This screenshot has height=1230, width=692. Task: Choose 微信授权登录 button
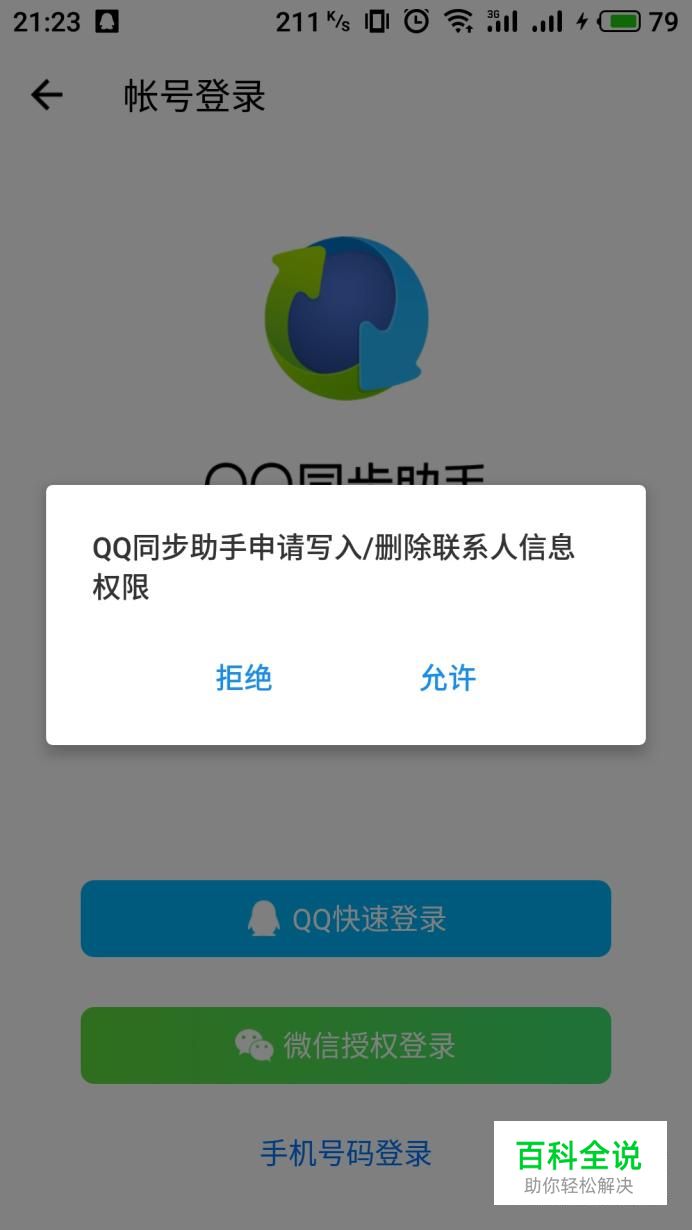click(346, 1046)
